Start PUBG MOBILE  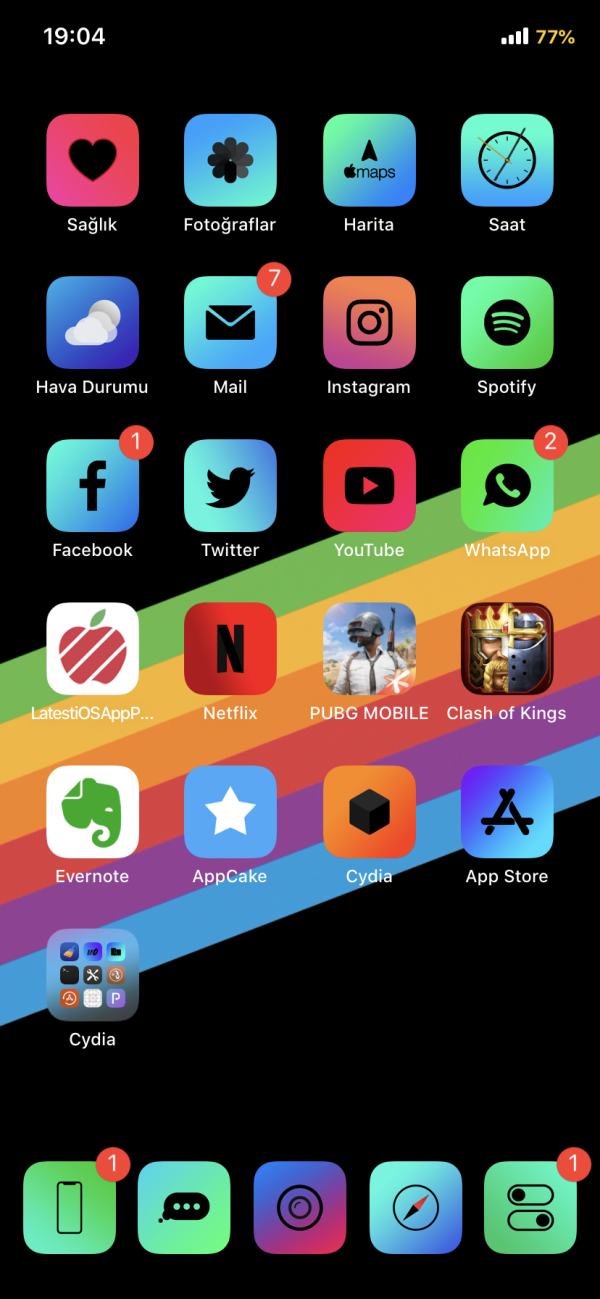point(369,649)
